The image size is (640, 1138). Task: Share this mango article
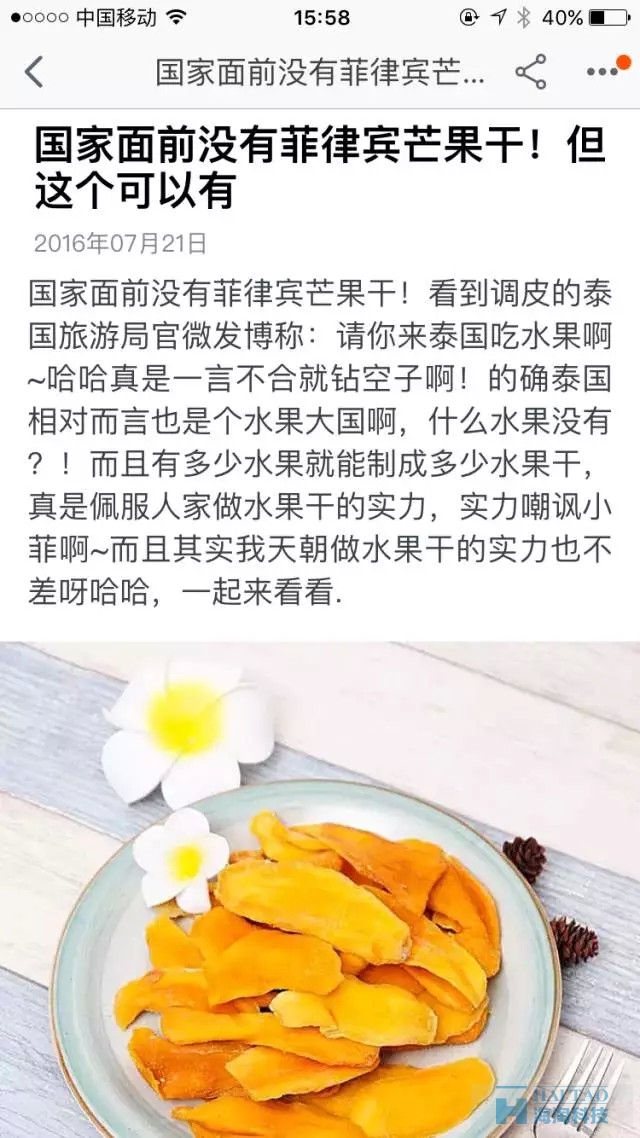point(531,72)
